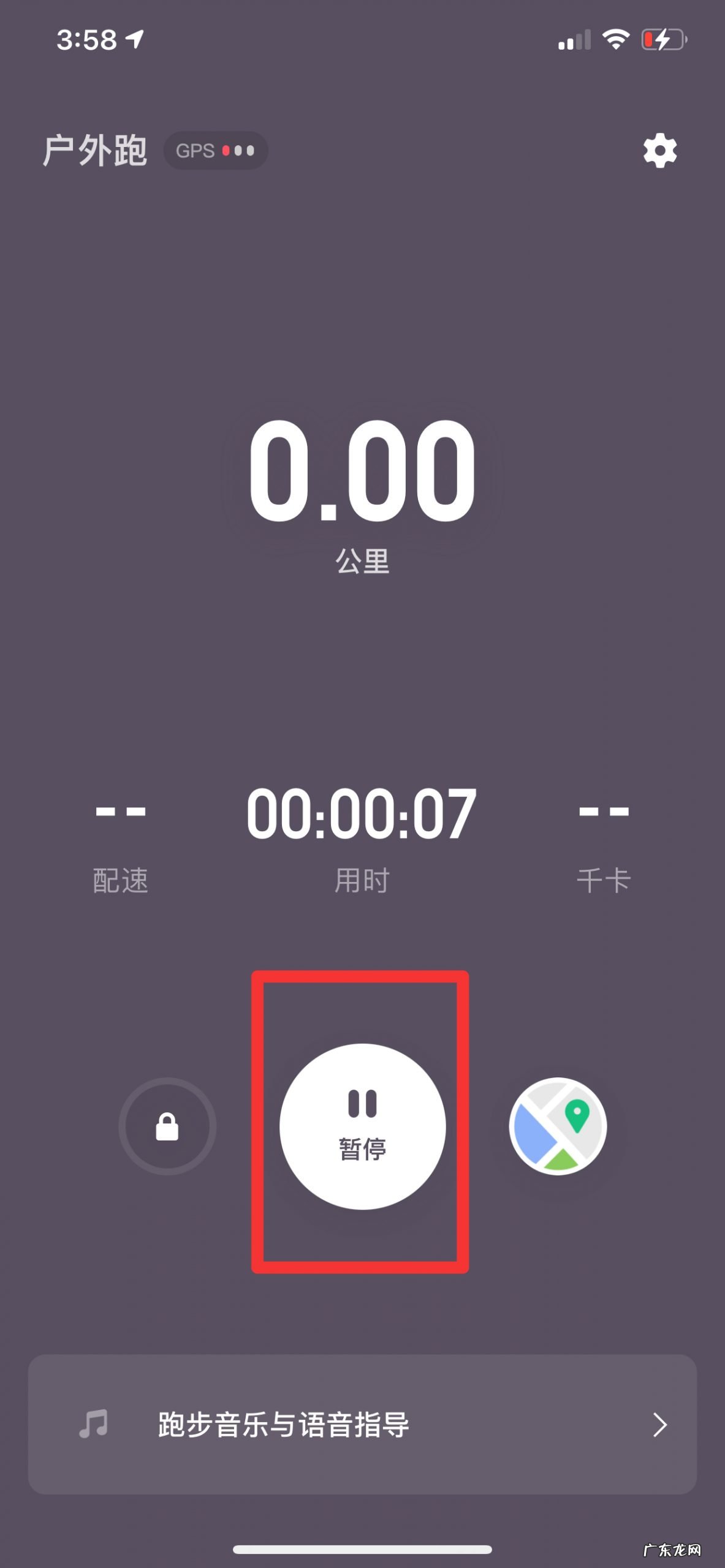725x1568 pixels.
Task: Open the workout settings gear
Action: click(x=661, y=150)
